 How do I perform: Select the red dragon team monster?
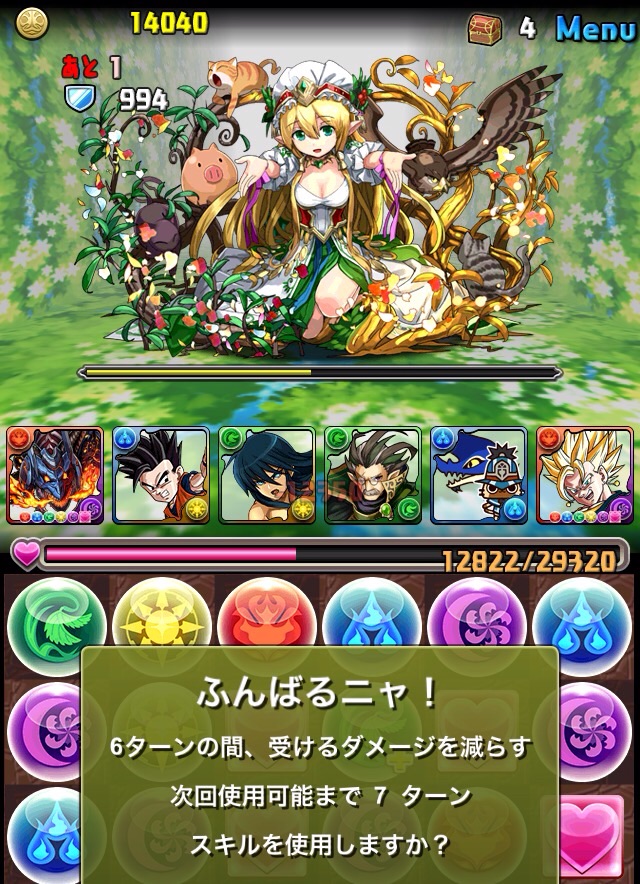(55, 476)
